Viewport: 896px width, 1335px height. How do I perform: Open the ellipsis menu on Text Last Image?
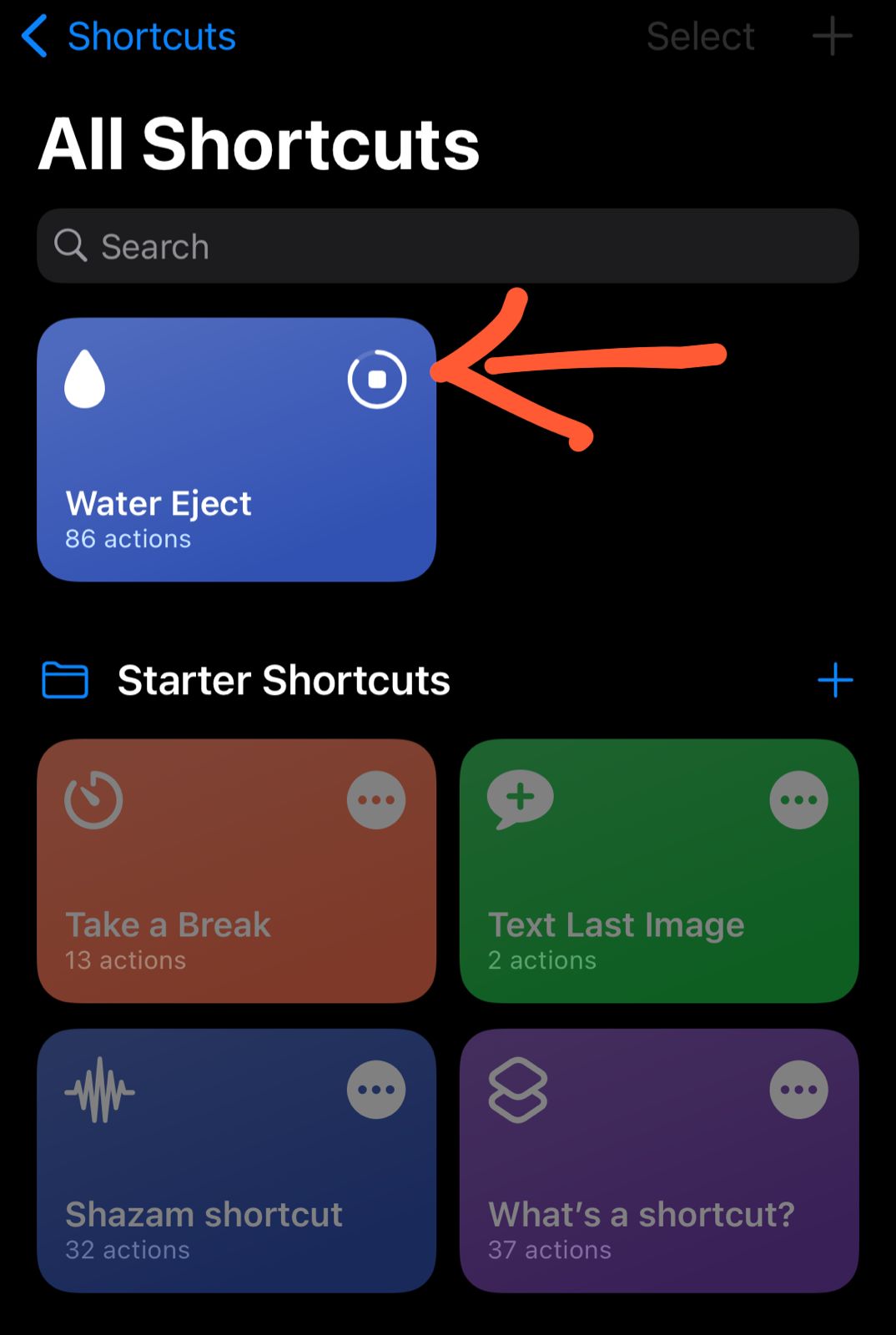point(798,798)
